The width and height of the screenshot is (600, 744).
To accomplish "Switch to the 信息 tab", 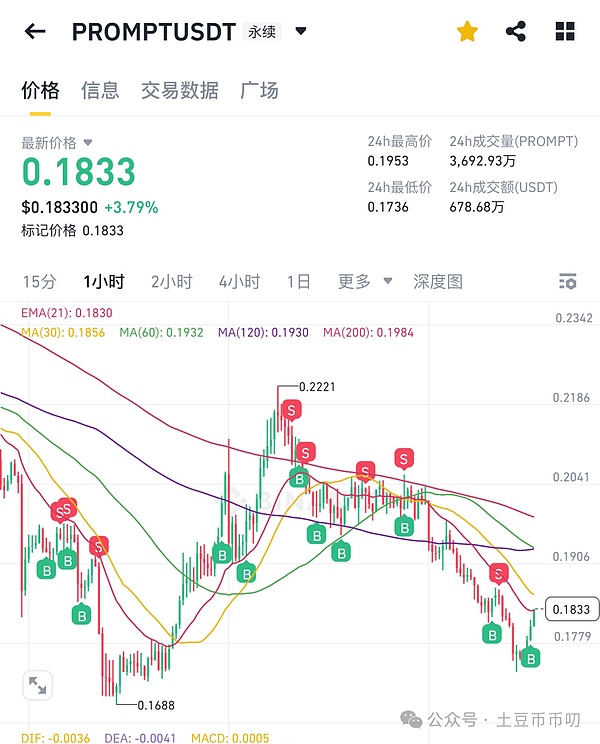I will click(100, 90).
